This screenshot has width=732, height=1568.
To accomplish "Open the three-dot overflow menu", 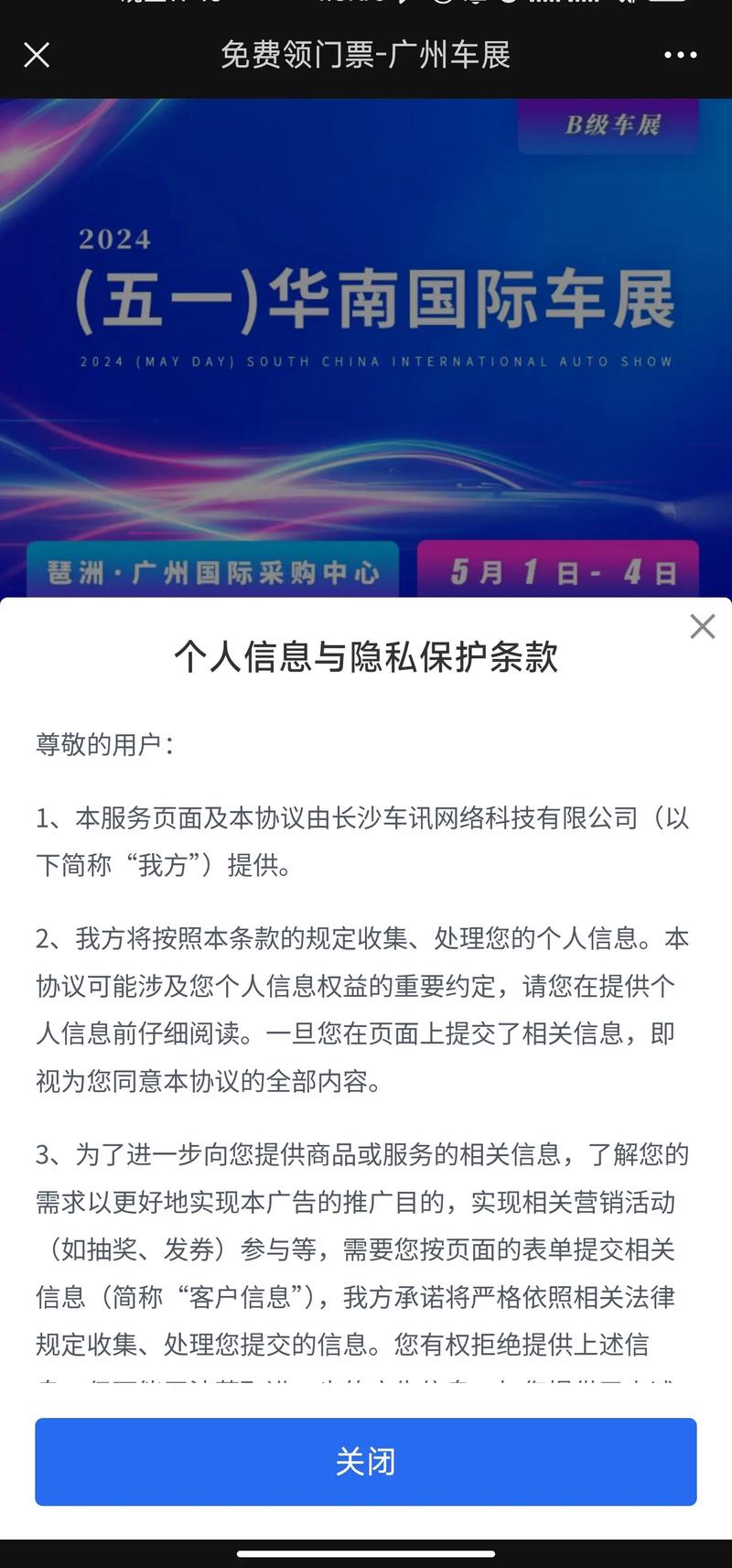I will [x=680, y=55].
